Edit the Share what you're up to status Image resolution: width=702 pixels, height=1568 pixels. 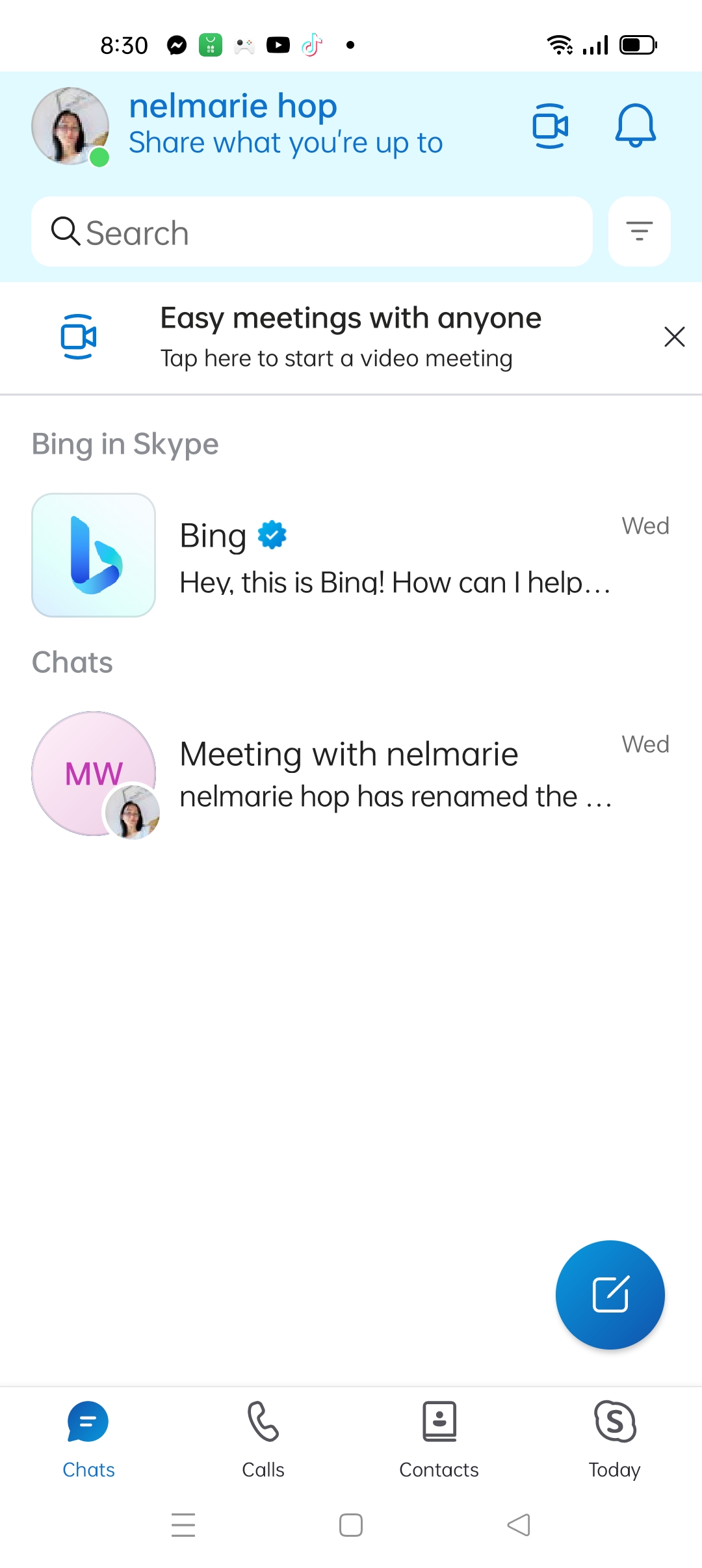point(285,142)
